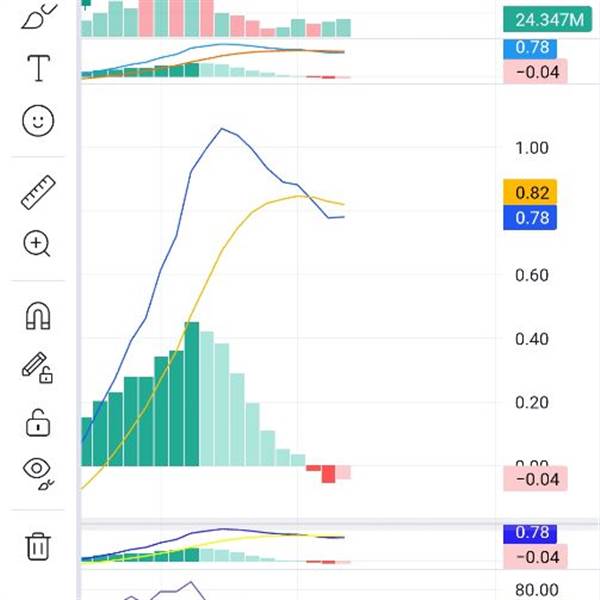Choose the text tool

pyautogui.click(x=38, y=68)
